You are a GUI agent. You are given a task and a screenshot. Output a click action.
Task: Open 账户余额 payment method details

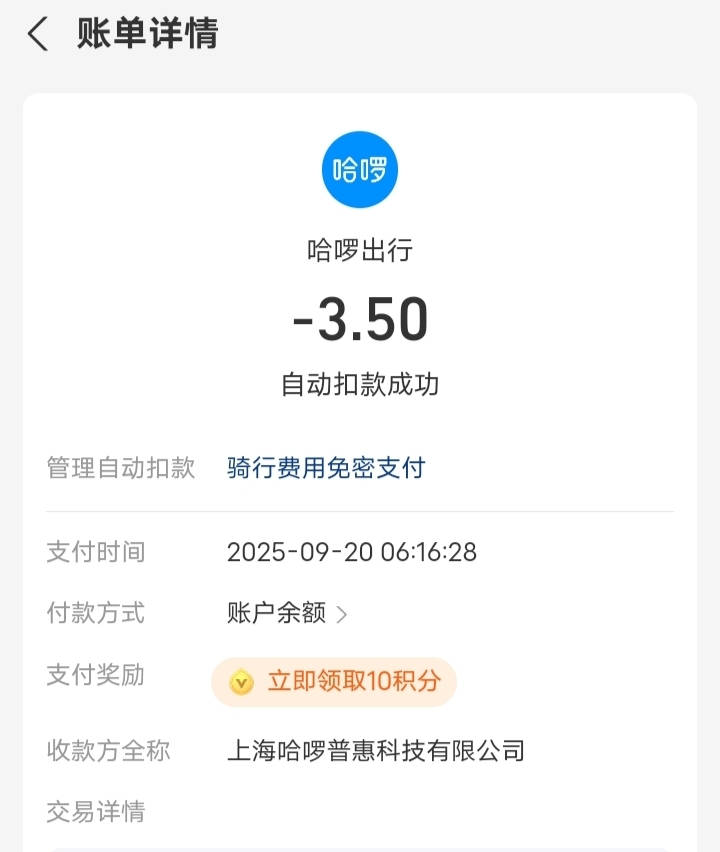click(x=287, y=613)
